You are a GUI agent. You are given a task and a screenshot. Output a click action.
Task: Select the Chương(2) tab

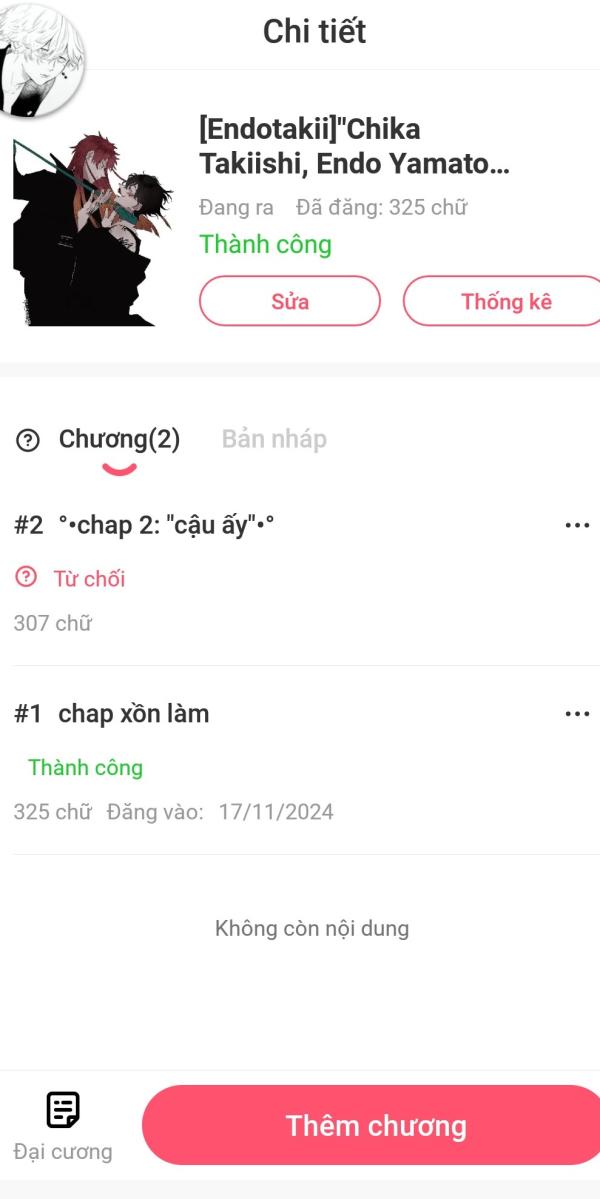(119, 439)
